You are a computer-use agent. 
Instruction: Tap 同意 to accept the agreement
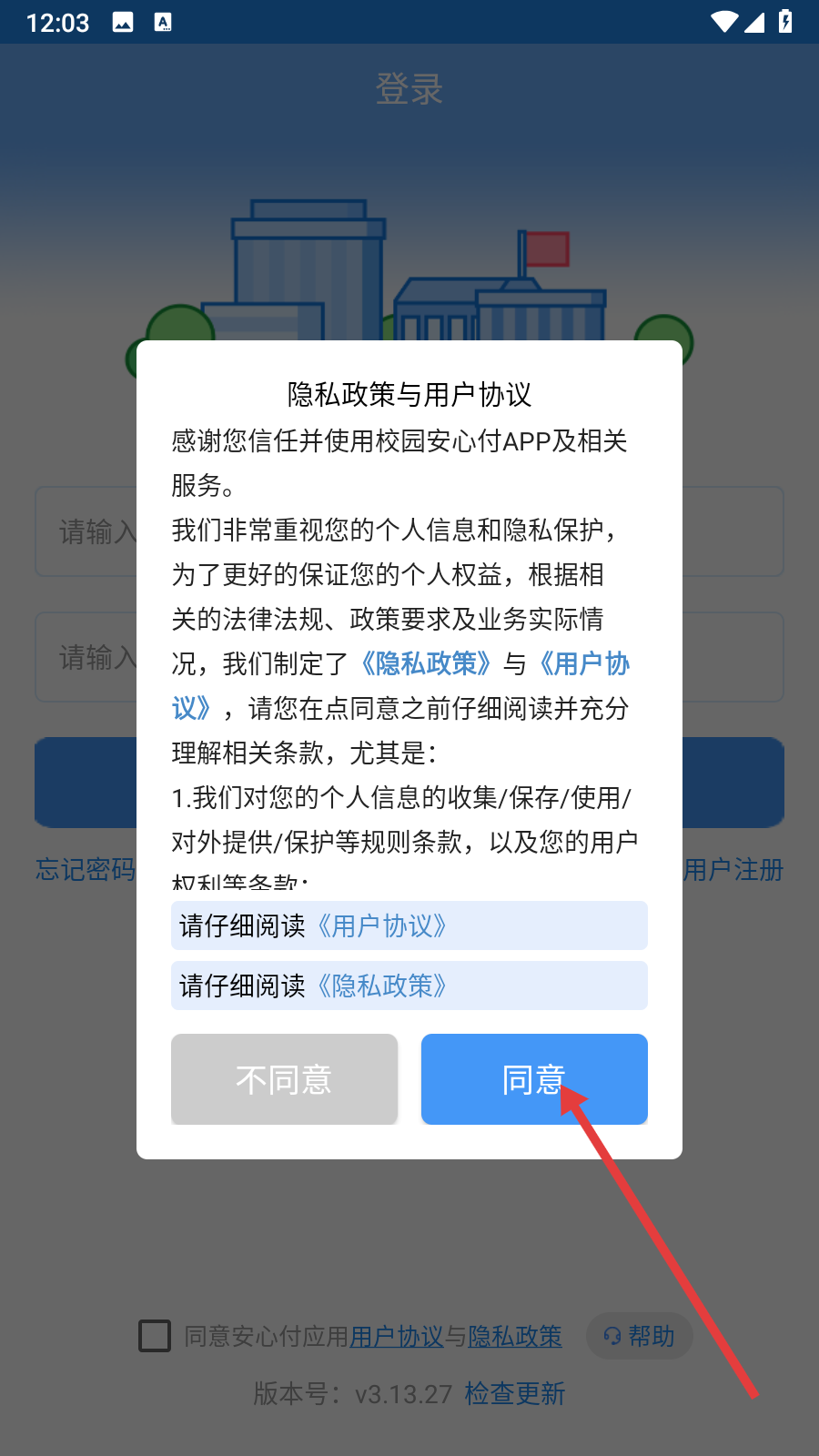click(534, 1079)
